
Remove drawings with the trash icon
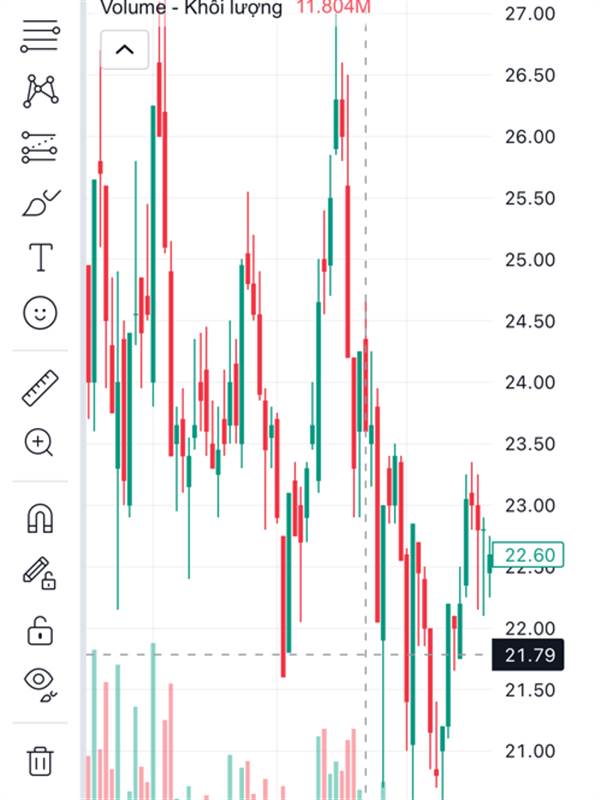[40, 760]
